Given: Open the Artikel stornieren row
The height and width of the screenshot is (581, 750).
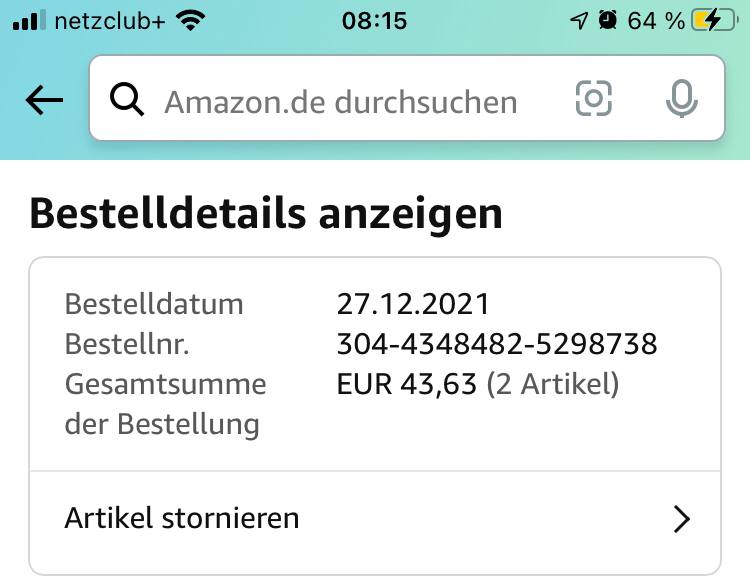Looking at the screenshot, I should tap(375, 519).
